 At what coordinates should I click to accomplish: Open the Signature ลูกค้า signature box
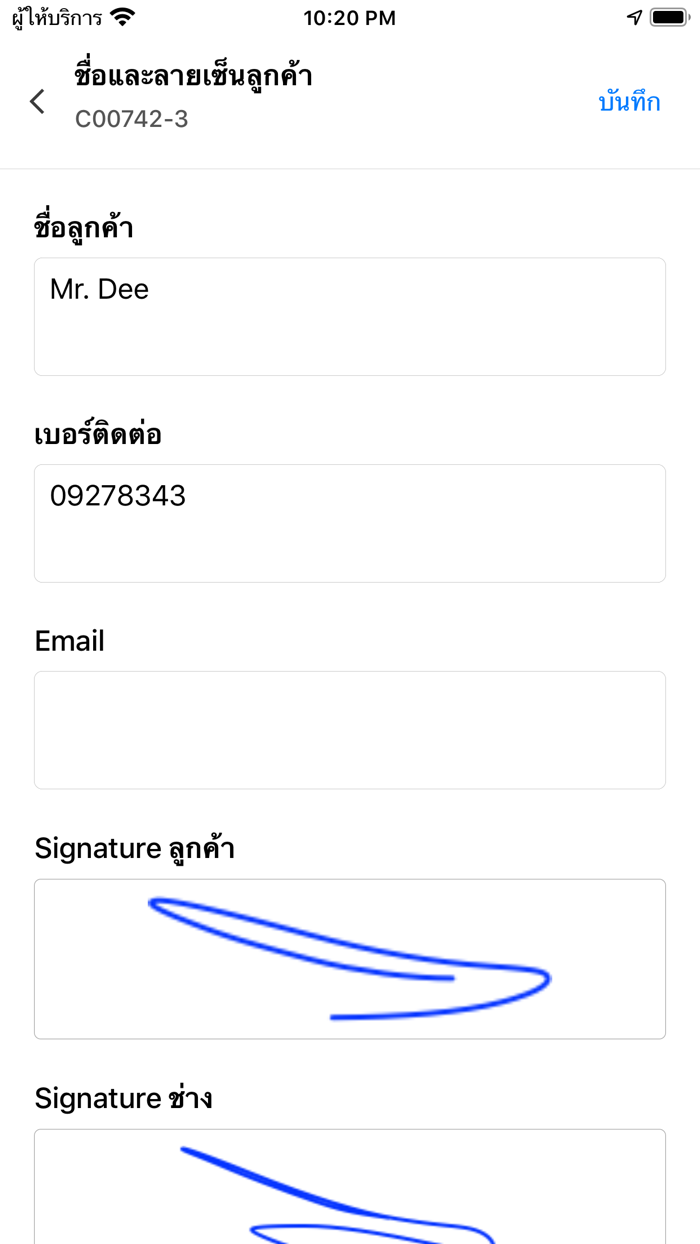tap(350, 959)
